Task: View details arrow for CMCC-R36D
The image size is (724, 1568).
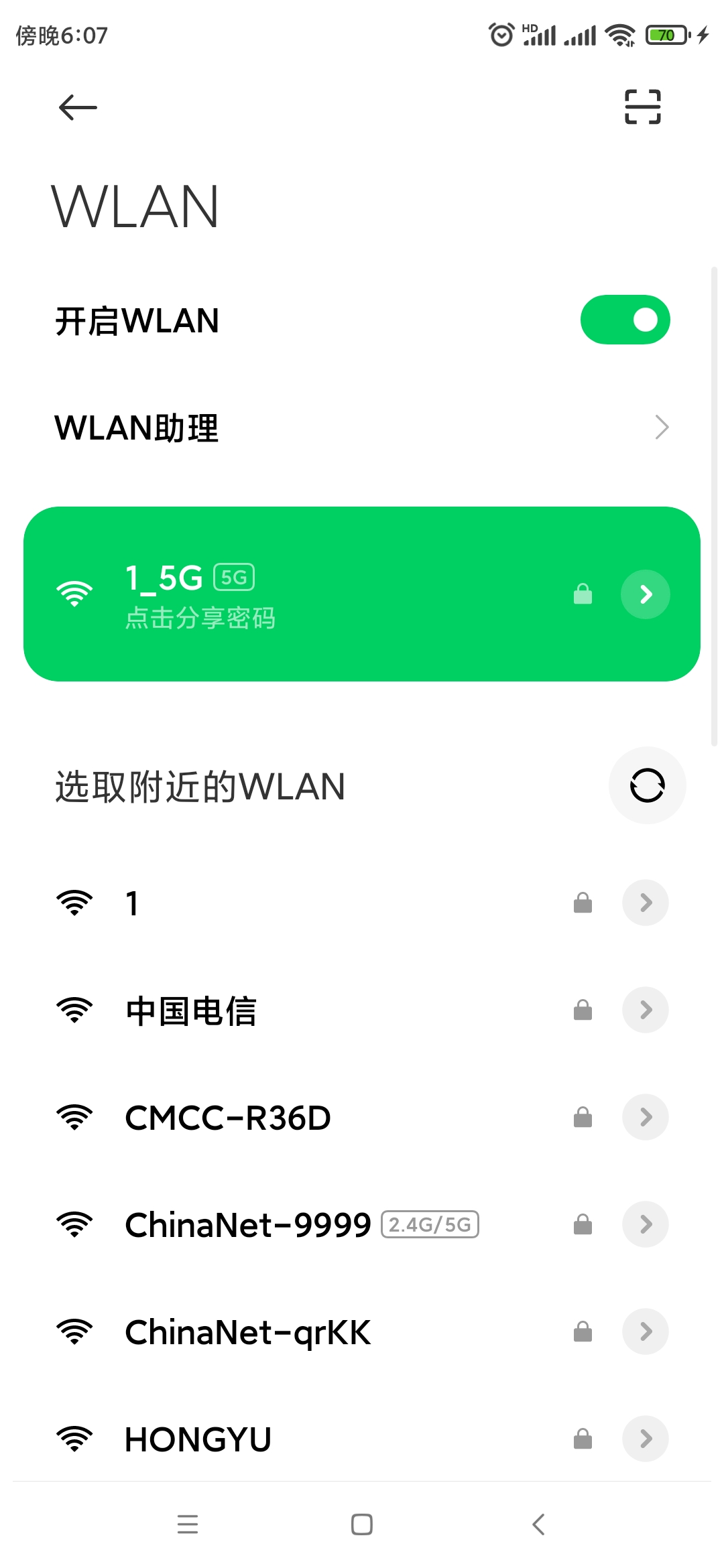Action: [x=646, y=1117]
